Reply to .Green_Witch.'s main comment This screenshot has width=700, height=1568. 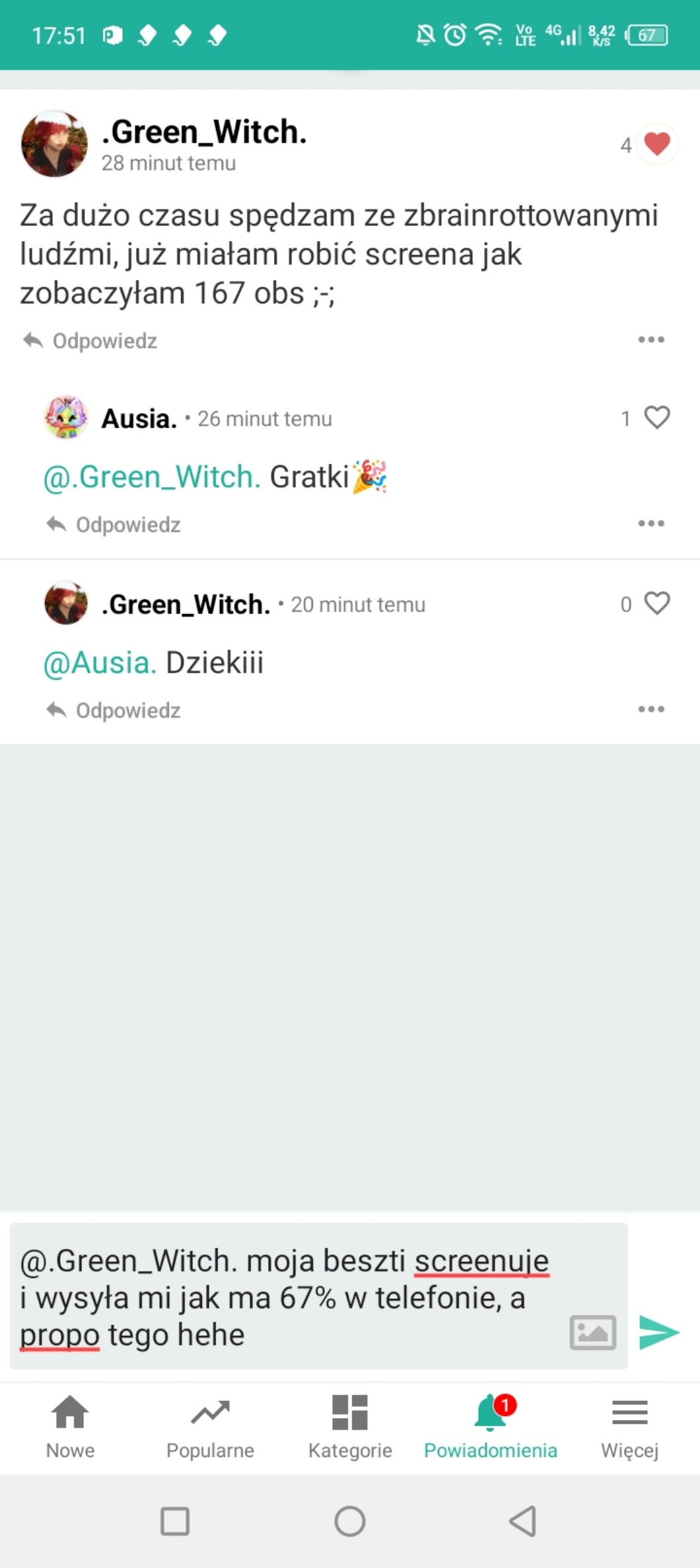point(91,341)
